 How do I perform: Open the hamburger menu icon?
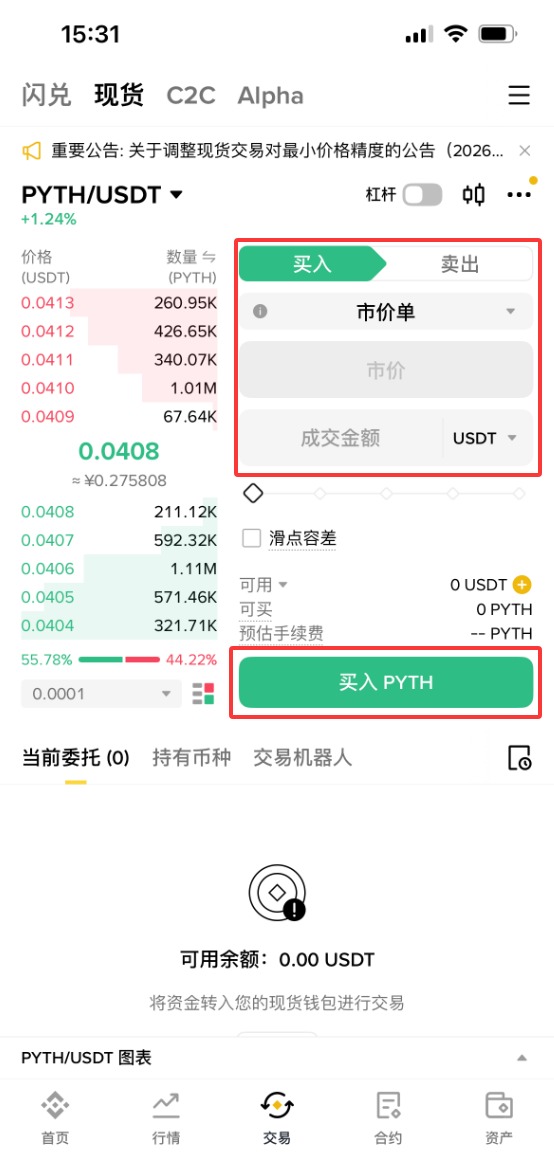(x=519, y=96)
